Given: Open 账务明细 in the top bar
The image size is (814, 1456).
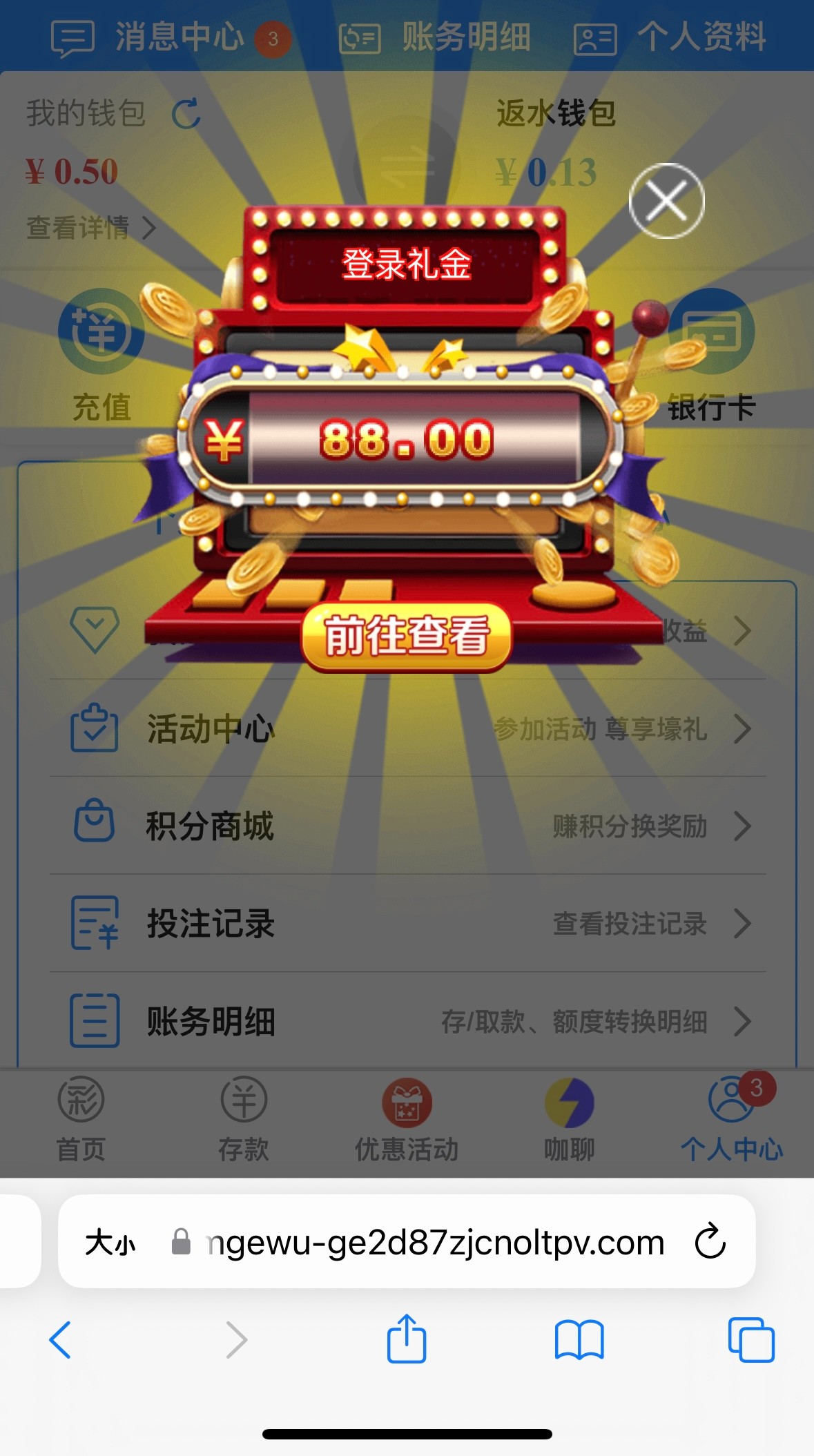Looking at the screenshot, I should [436, 37].
